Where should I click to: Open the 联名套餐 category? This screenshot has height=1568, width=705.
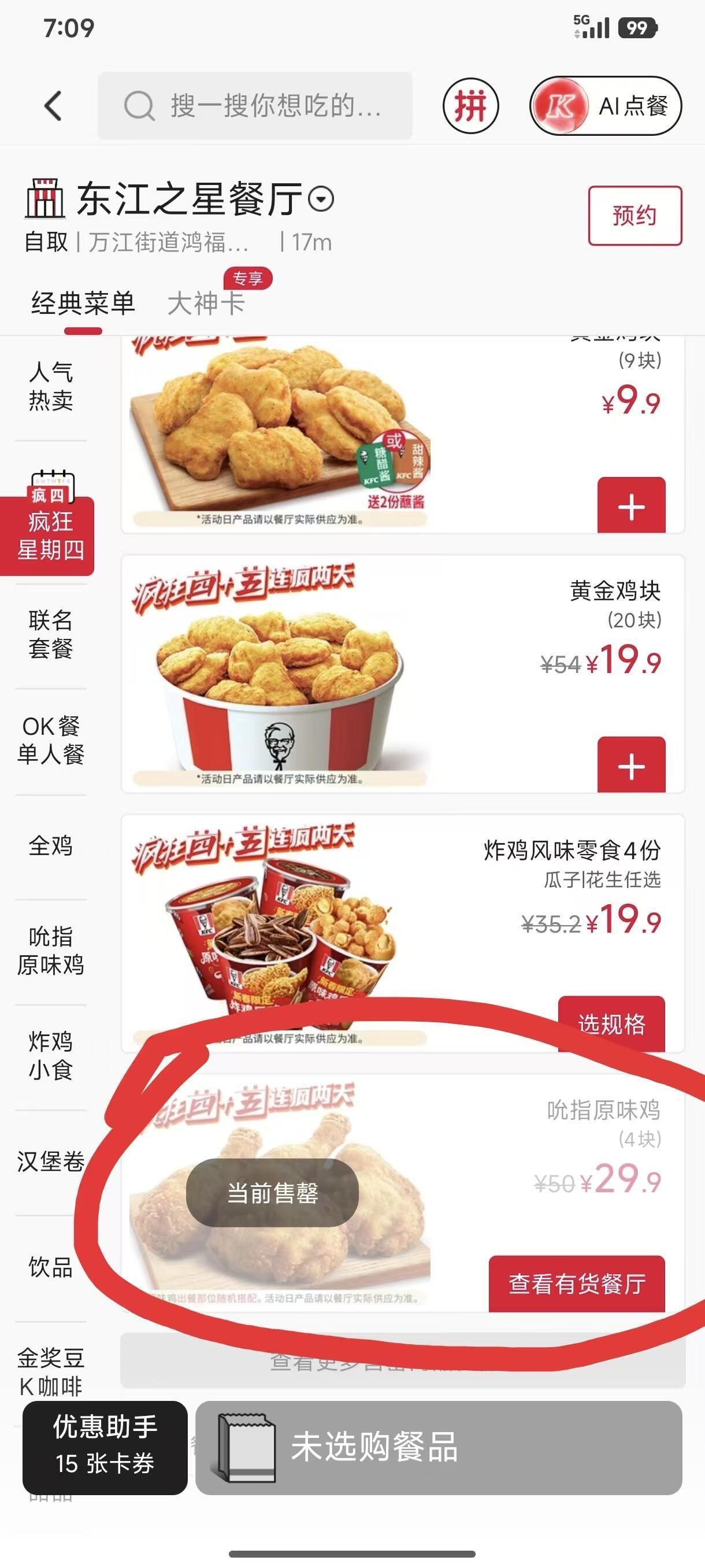(x=51, y=634)
